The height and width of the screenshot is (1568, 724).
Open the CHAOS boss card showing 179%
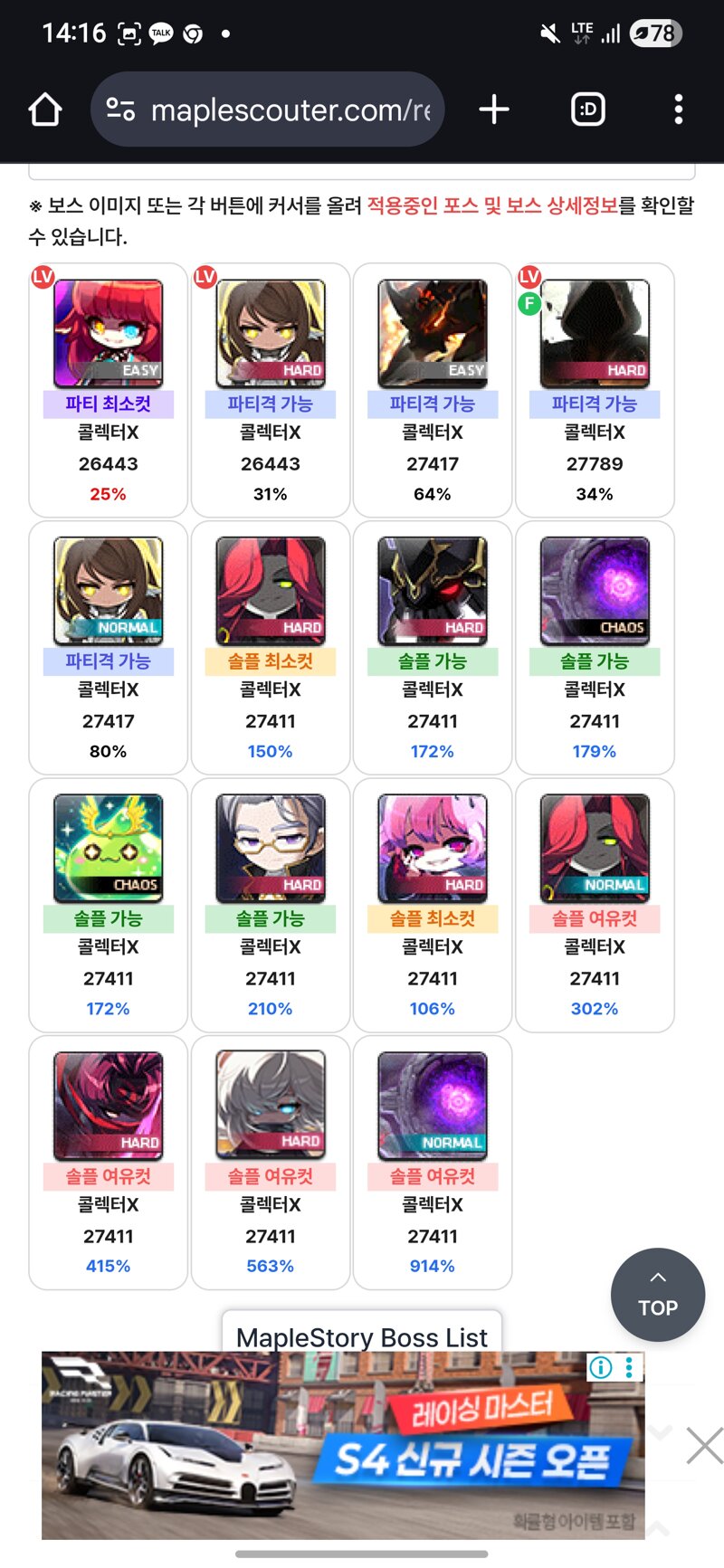pyautogui.click(x=595, y=648)
